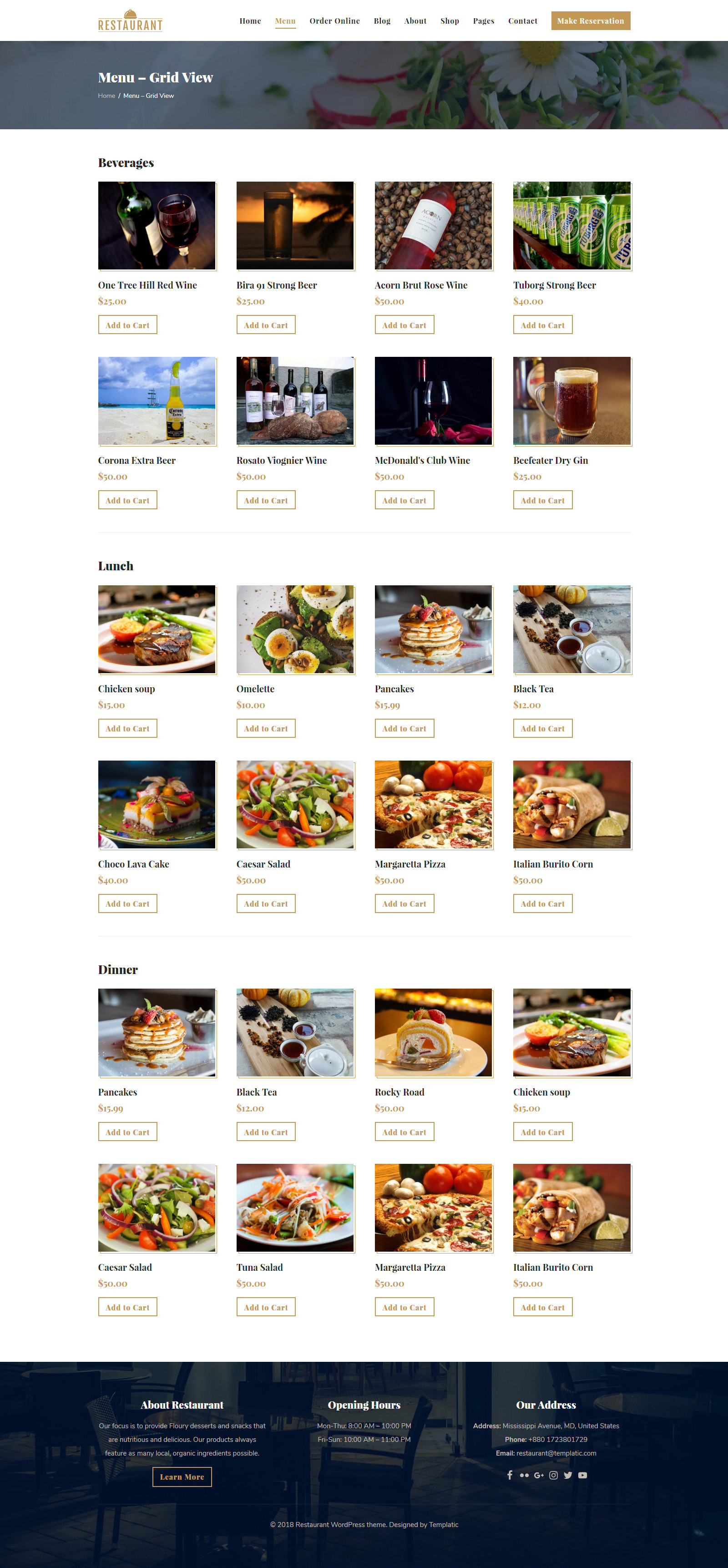Open the Make Reservation button
728x1568 pixels.
[x=591, y=20]
